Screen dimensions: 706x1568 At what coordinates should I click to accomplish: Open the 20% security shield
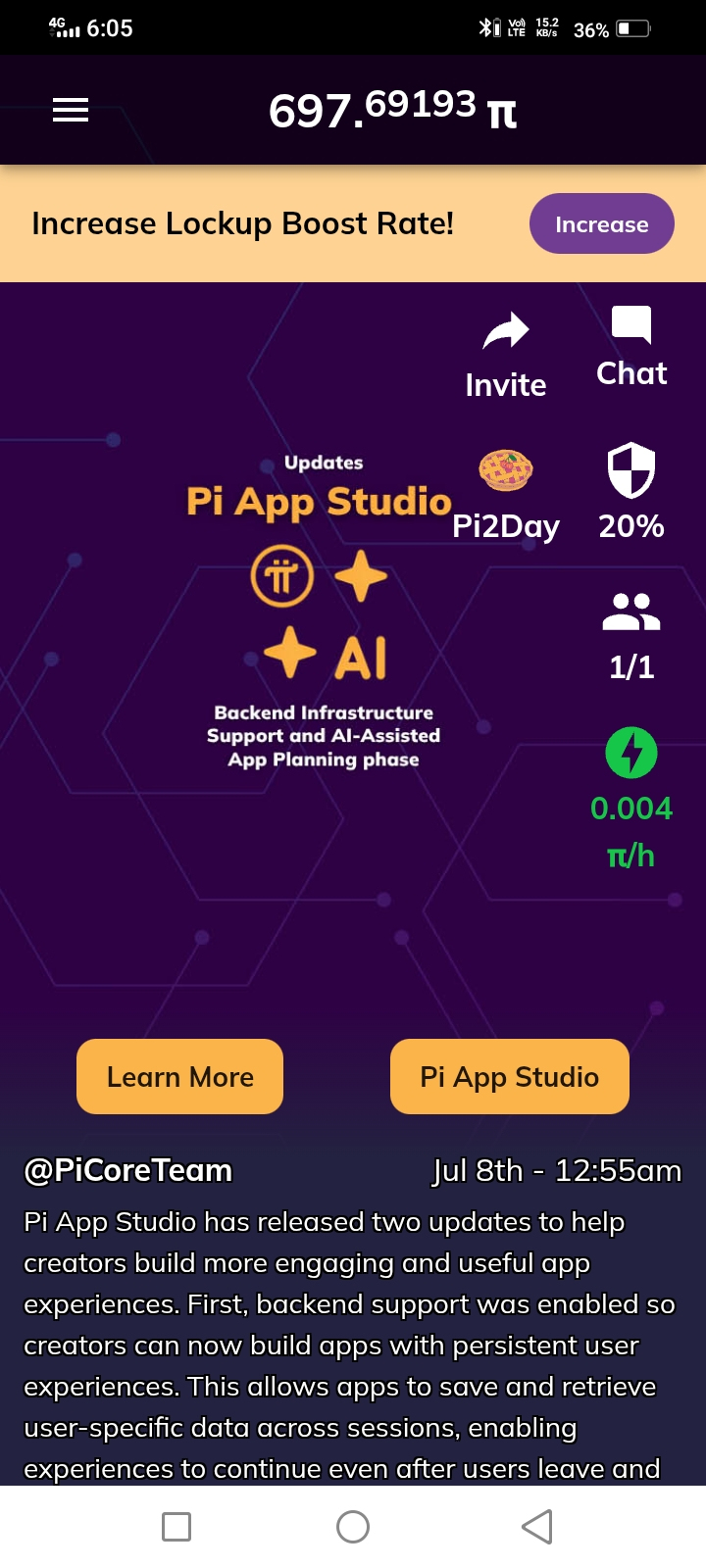(x=631, y=470)
